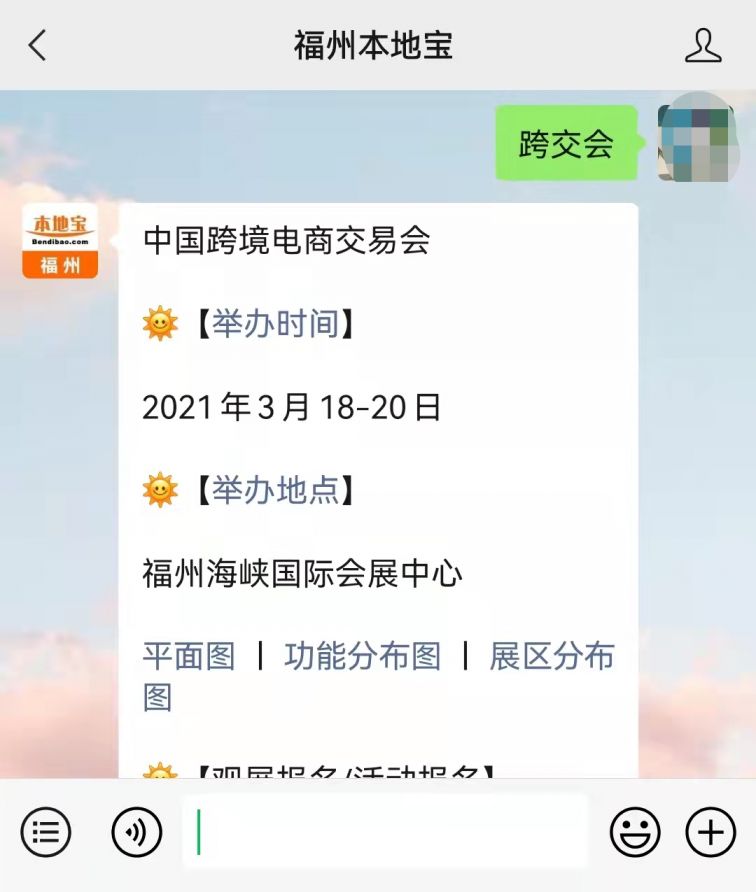This screenshot has height=892, width=756.
Task: Open the account profile icon
Action: click(x=703, y=45)
